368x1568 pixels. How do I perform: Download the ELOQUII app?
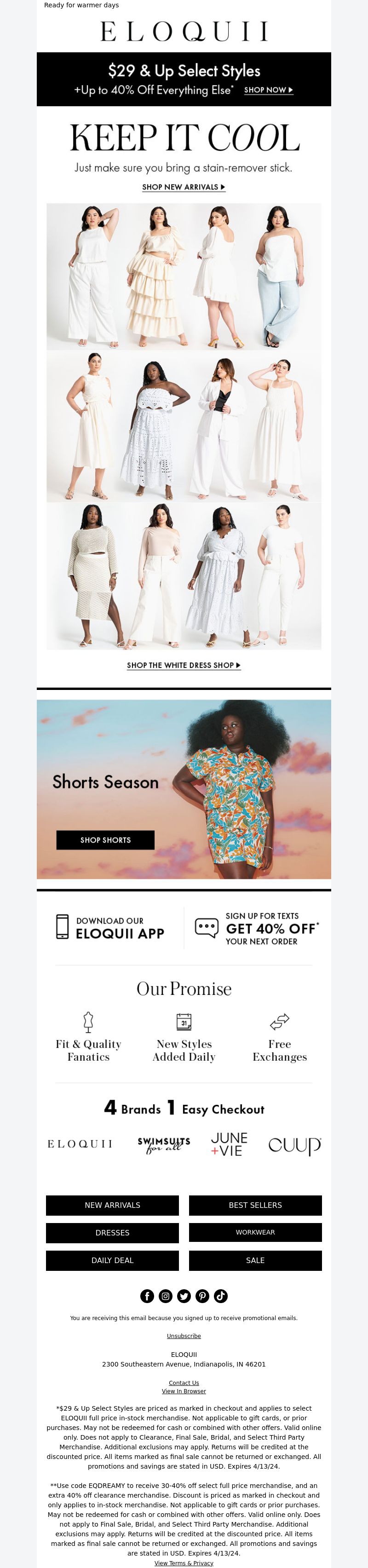coord(111,928)
